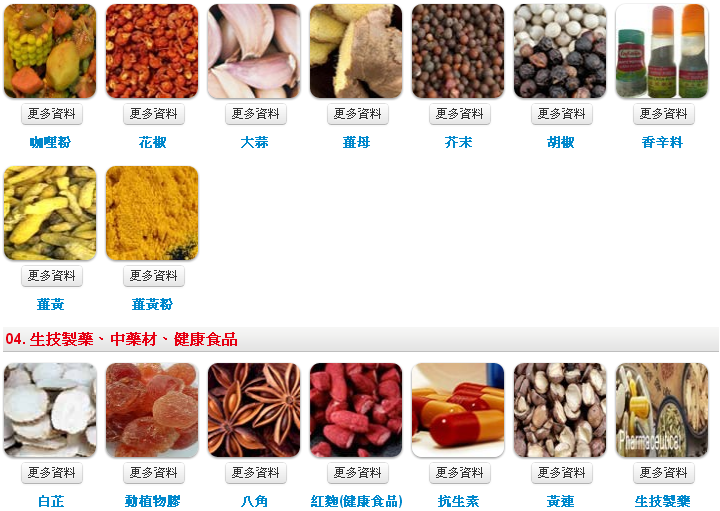Open the 香辛料 text link
Viewport: 720px width, 511px height.
coord(662,142)
